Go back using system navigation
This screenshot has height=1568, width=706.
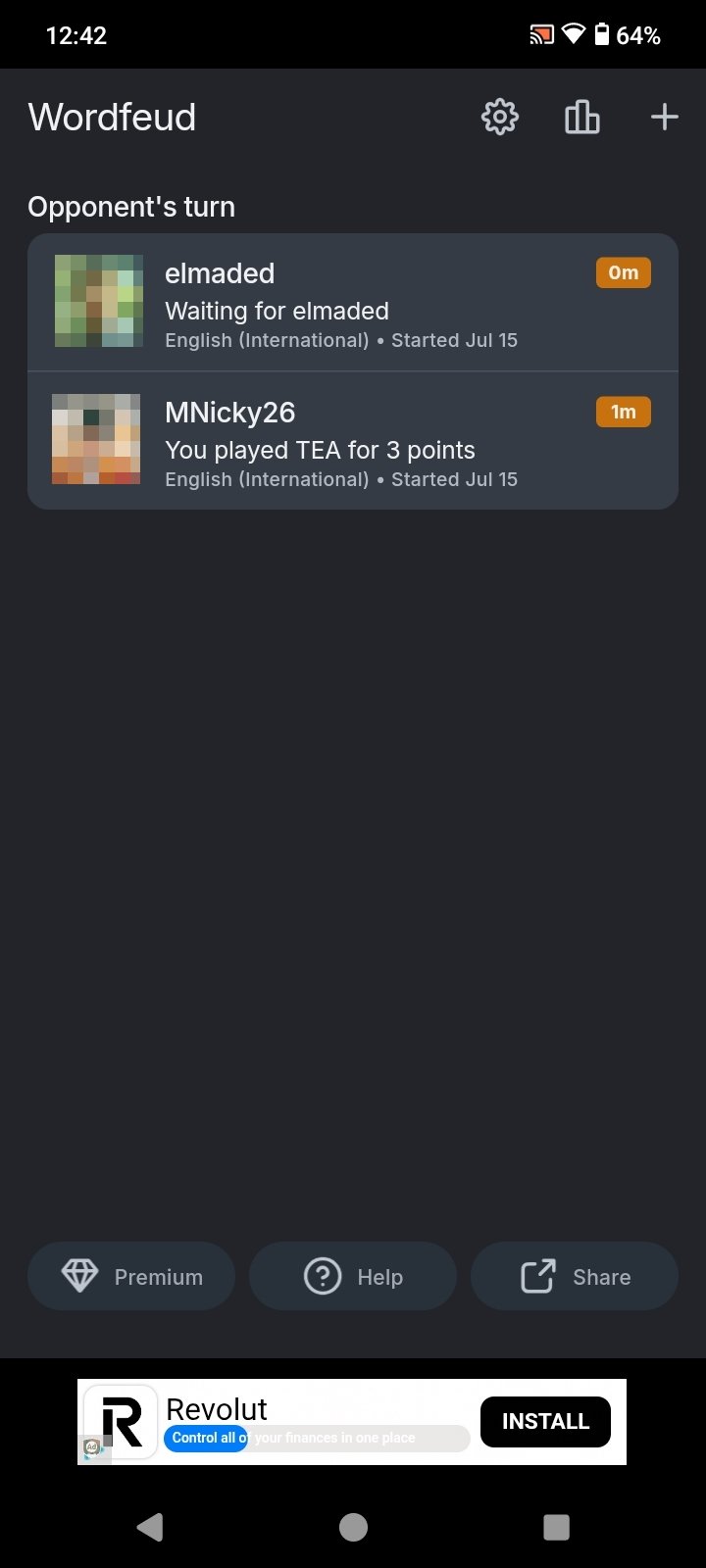pos(149,1527)
